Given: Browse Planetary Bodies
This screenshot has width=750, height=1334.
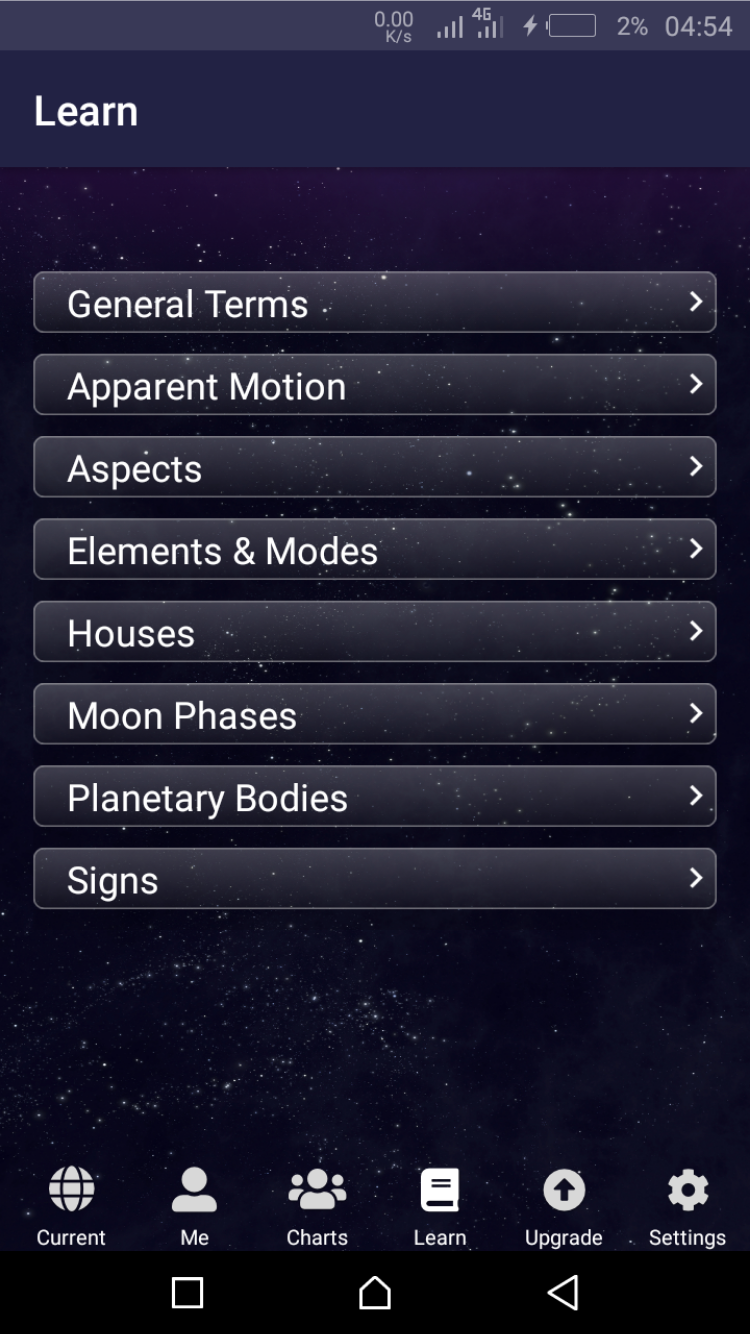Looking at the screenshot, I should coord(375,796).
